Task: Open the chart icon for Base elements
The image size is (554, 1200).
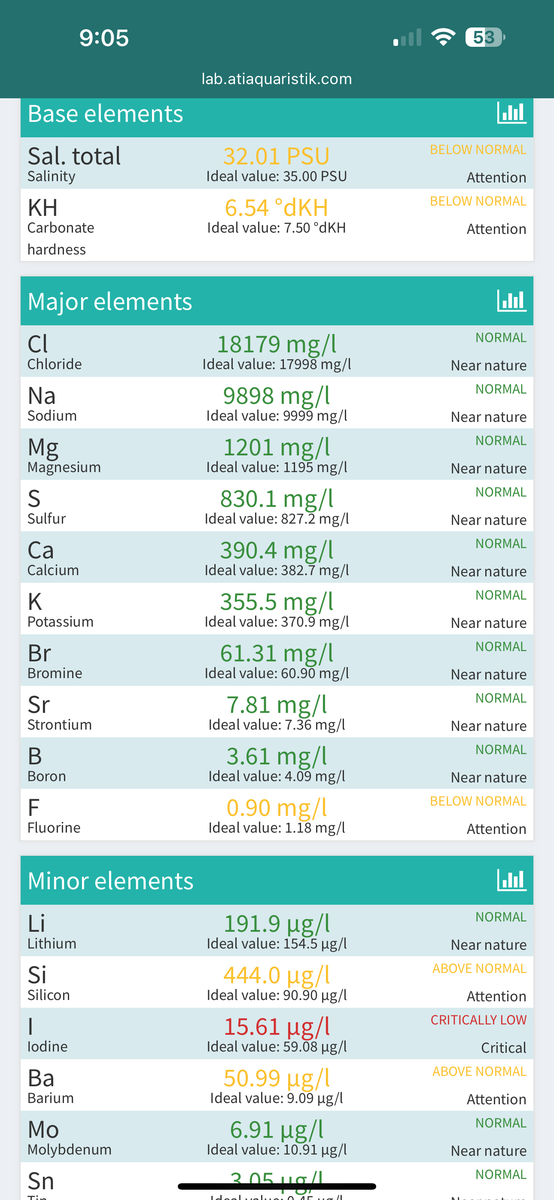Action: pyautogui.click(x=511, y=113)
